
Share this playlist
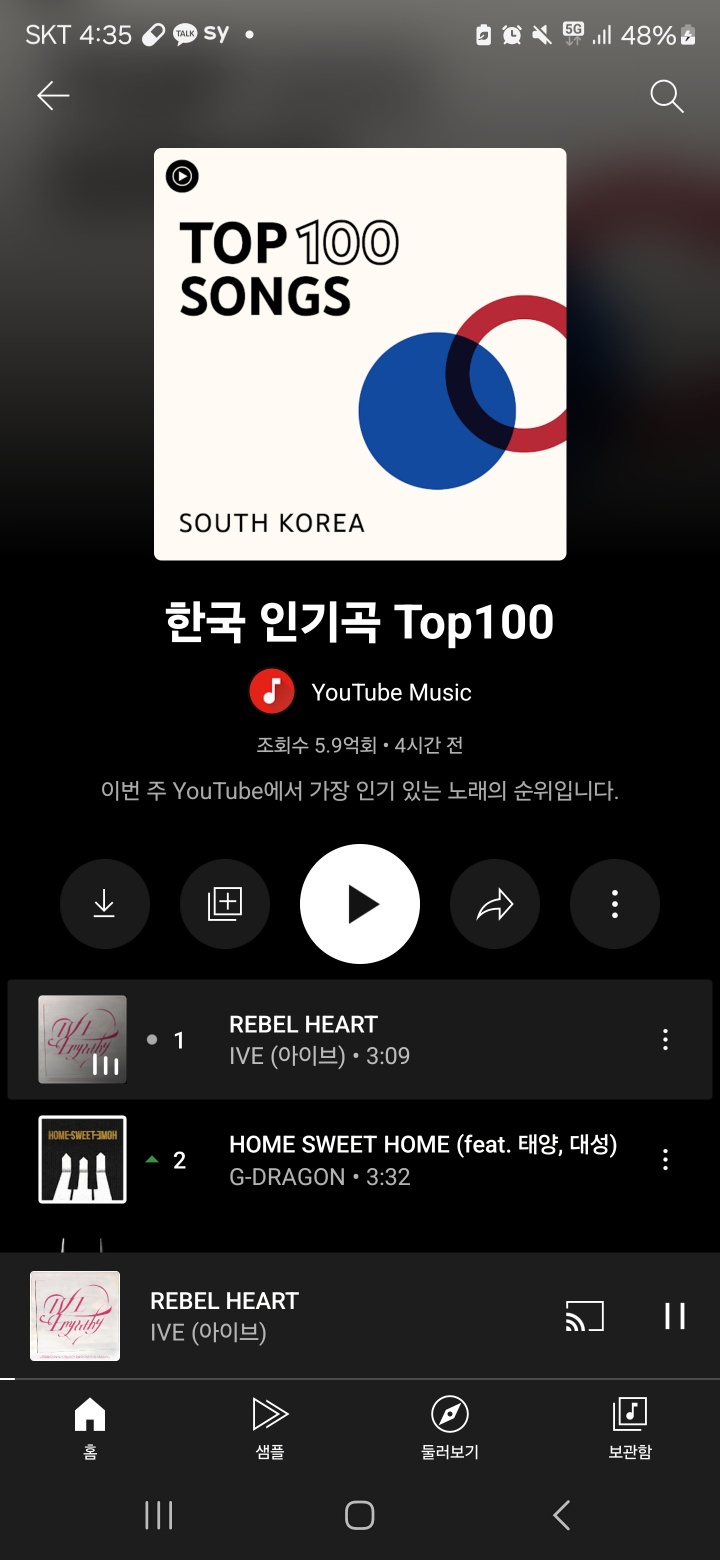pyautogui.click(x=495, y=904)
